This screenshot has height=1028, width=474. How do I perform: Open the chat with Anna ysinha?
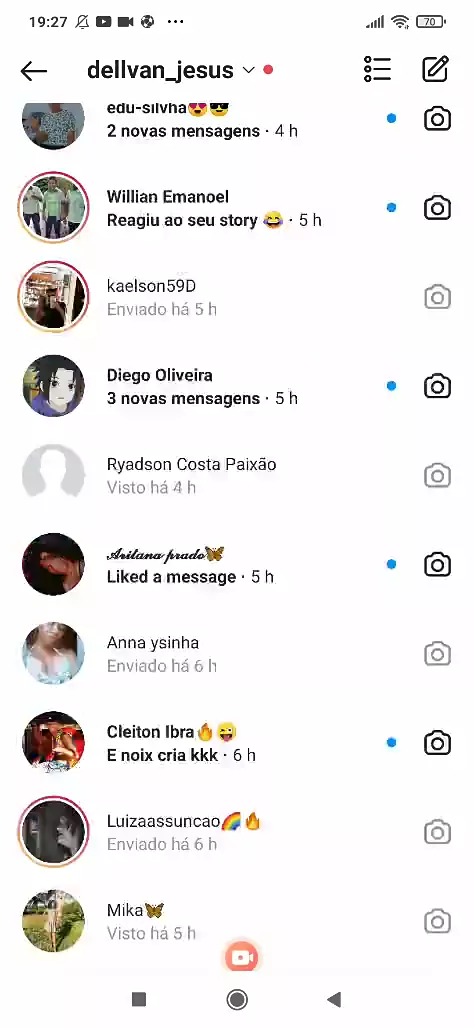237,654
